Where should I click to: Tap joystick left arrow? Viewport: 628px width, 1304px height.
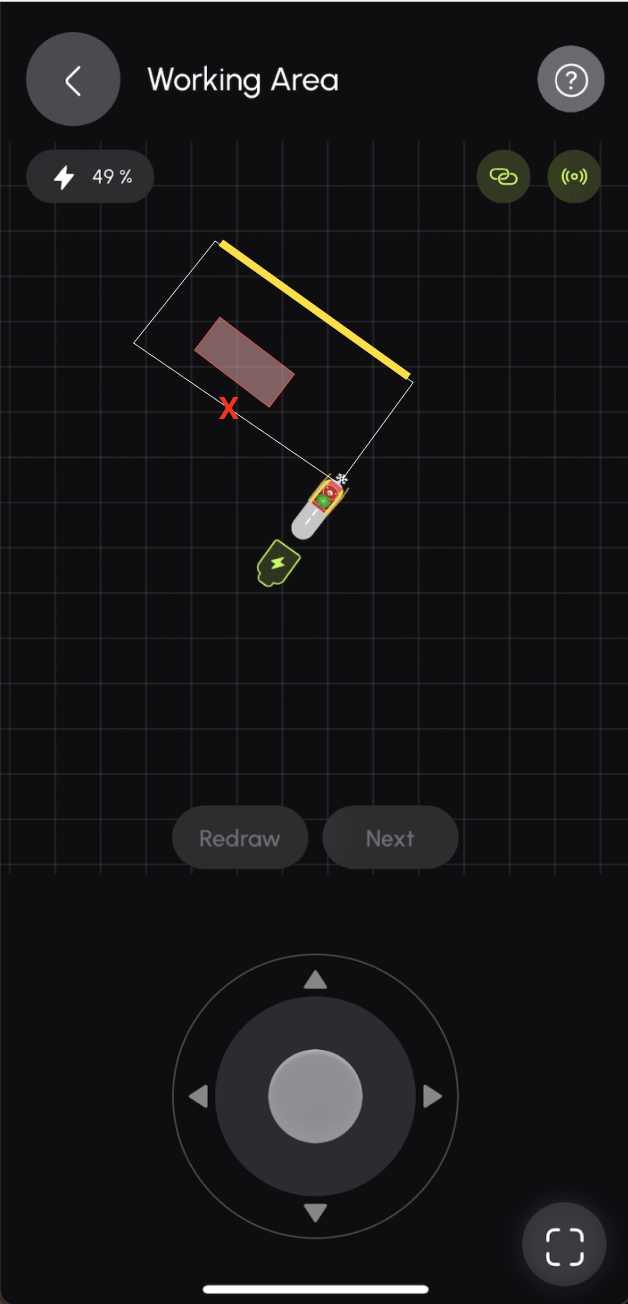pos(198,1097)
